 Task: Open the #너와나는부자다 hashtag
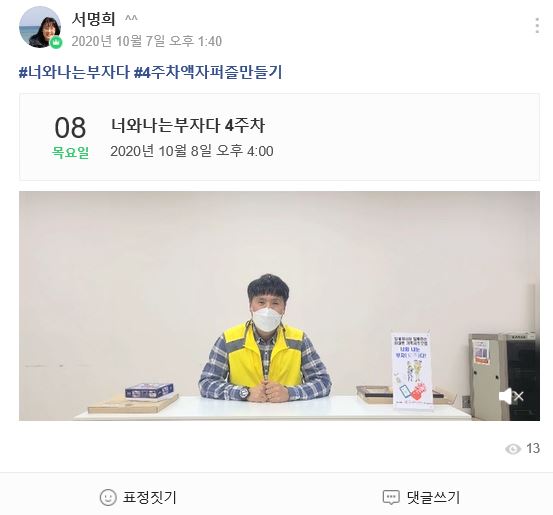(x=74, y=73)
